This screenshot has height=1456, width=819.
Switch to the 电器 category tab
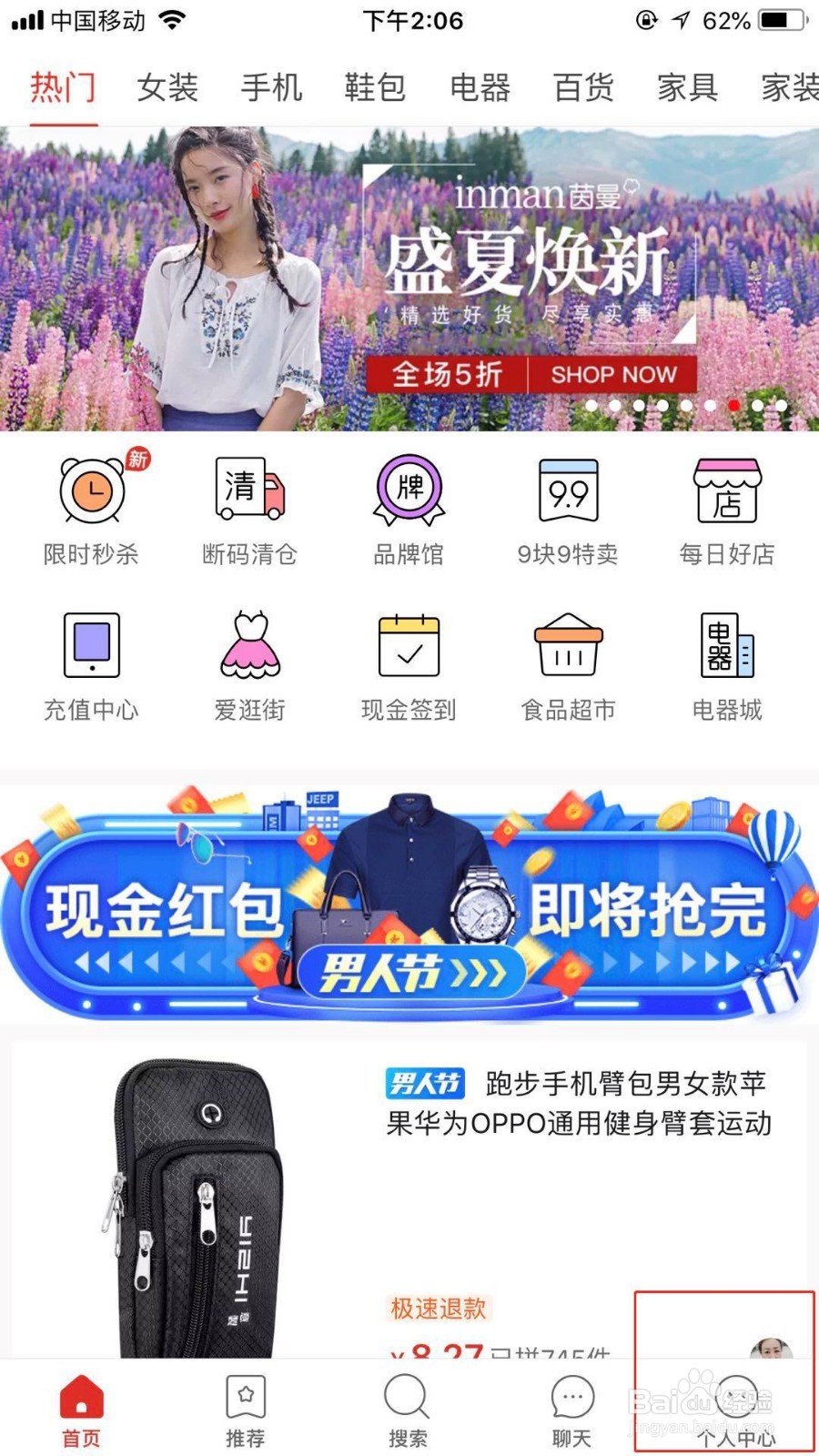(480, 86)
